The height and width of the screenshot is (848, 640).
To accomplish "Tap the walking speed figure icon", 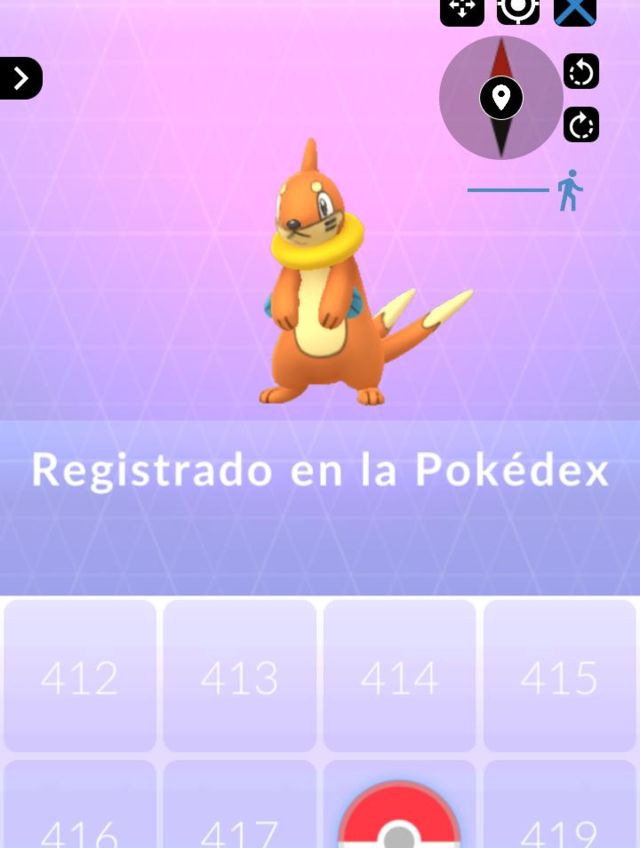I will [x=570, y=190].
